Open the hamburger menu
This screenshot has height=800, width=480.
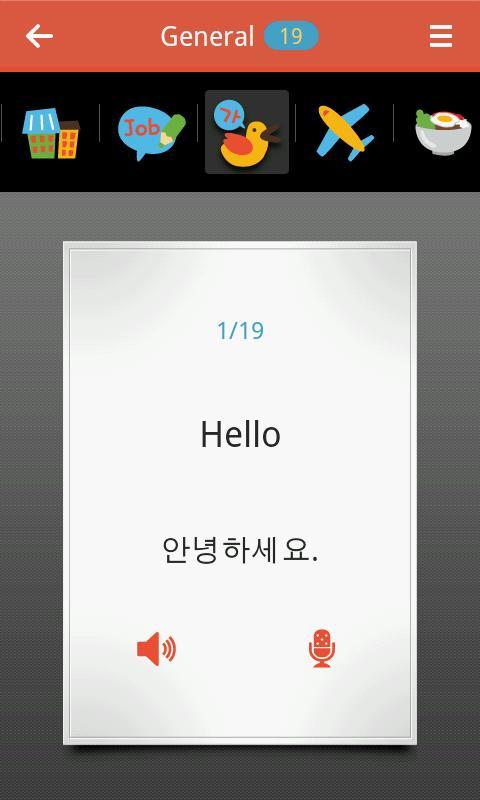pyautogui.click(x=441, y=36)
